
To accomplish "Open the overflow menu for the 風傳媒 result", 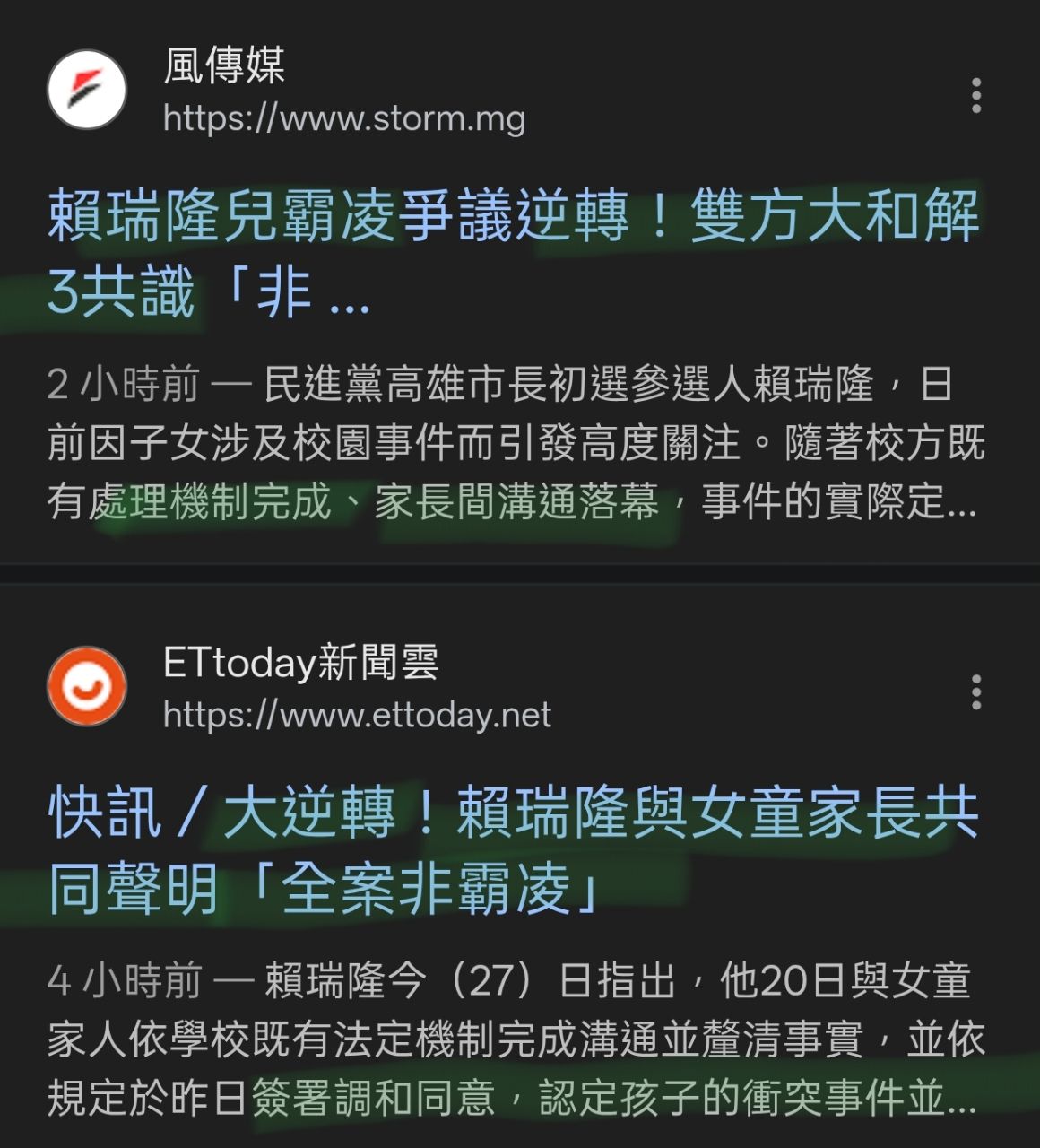I will coord(976,95).
